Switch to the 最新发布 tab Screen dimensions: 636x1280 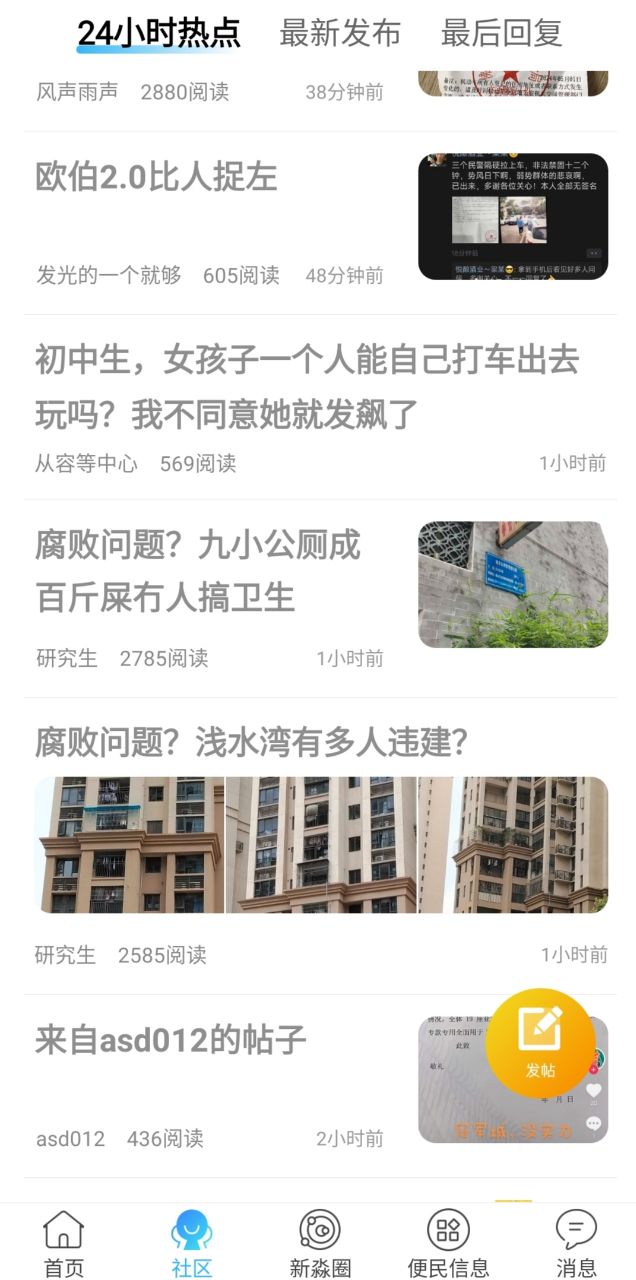(340, 33)
